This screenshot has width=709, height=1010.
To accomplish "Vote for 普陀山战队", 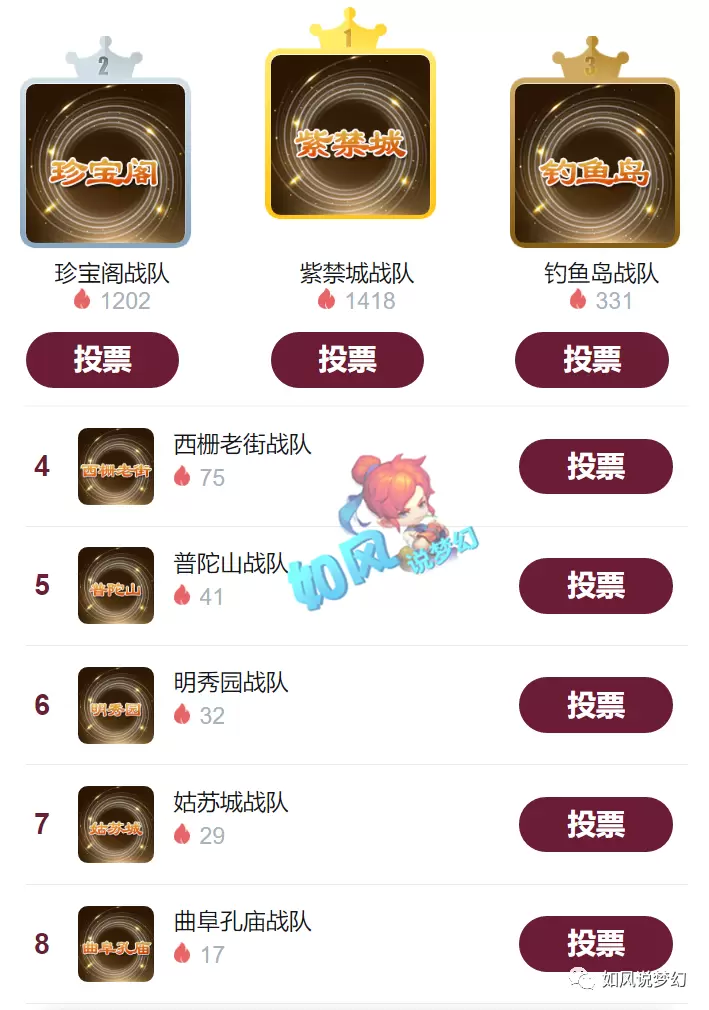I will click(595, 586).
